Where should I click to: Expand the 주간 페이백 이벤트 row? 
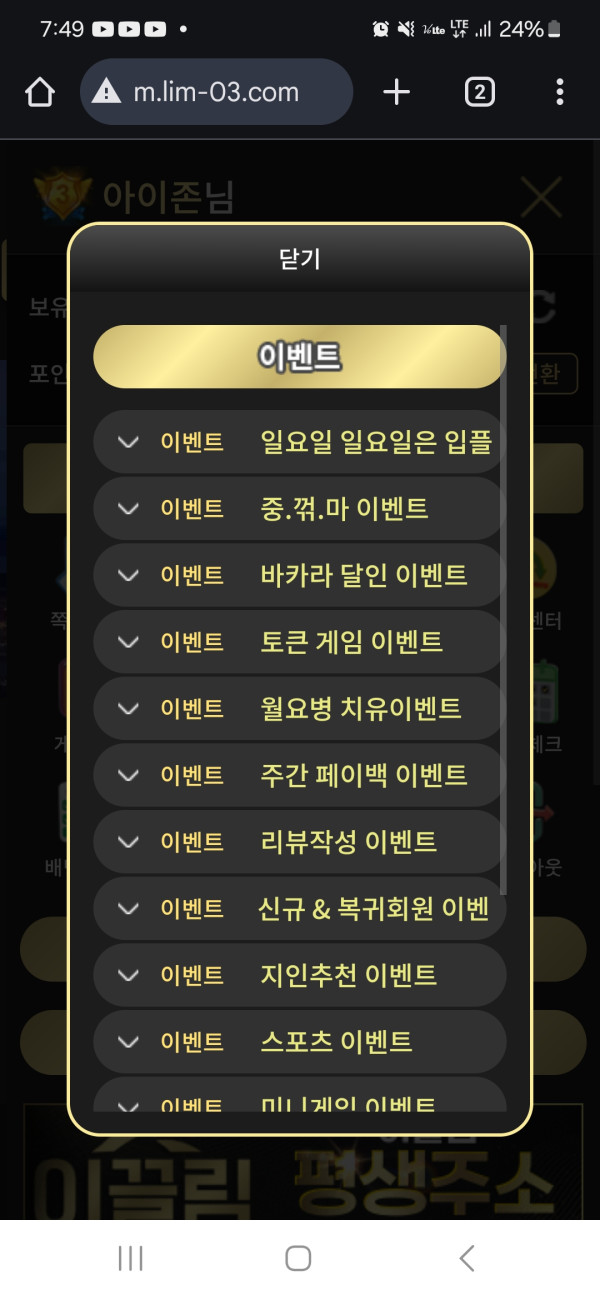pos(299,775)
